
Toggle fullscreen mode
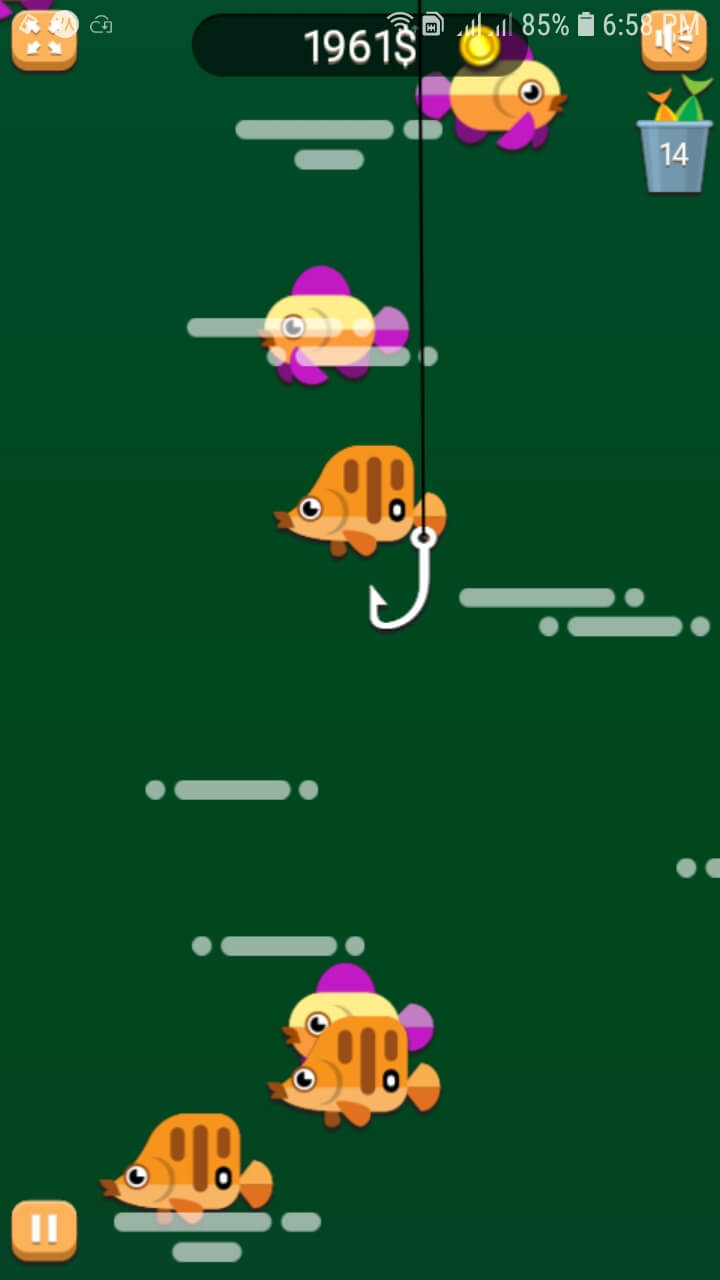44,39
